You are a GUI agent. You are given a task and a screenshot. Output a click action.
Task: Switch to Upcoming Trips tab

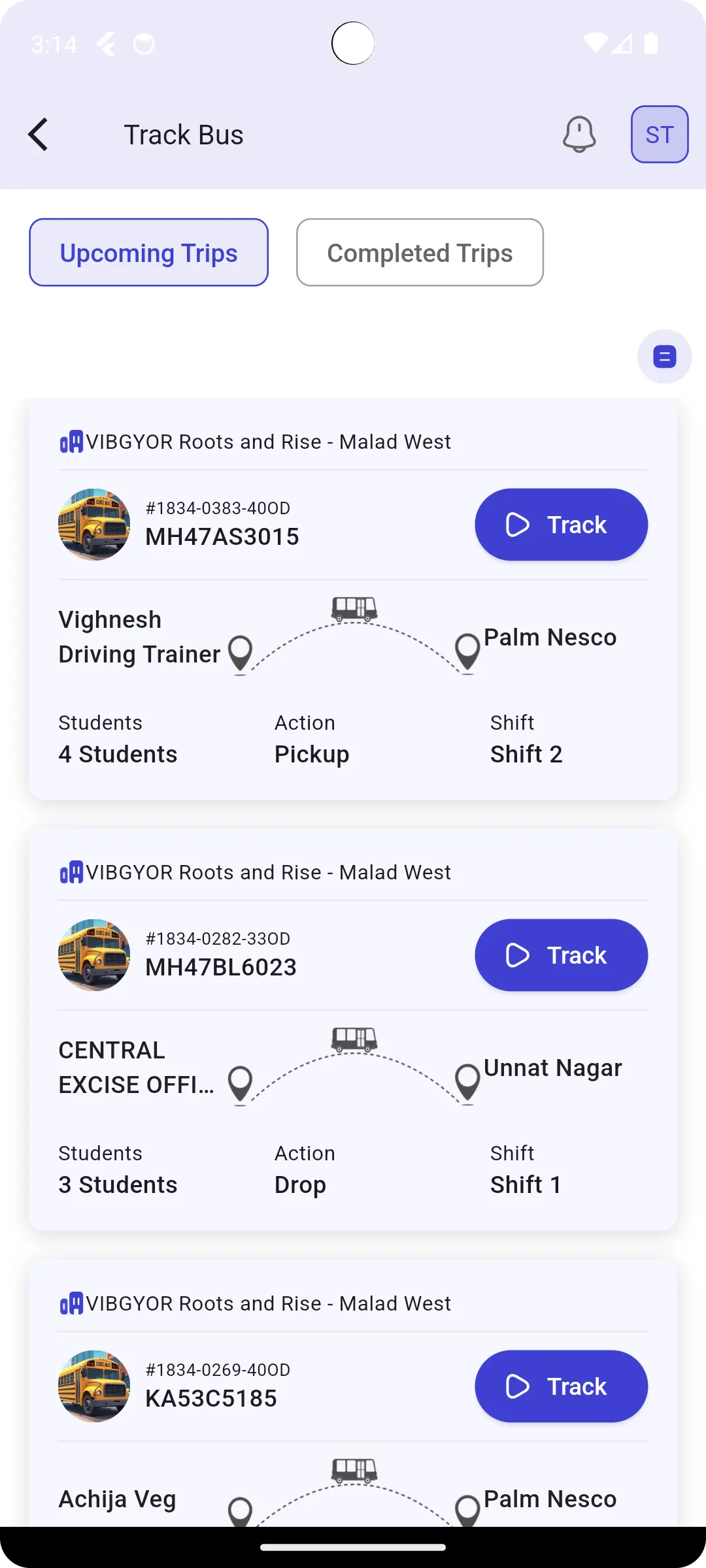coord(149,253)
